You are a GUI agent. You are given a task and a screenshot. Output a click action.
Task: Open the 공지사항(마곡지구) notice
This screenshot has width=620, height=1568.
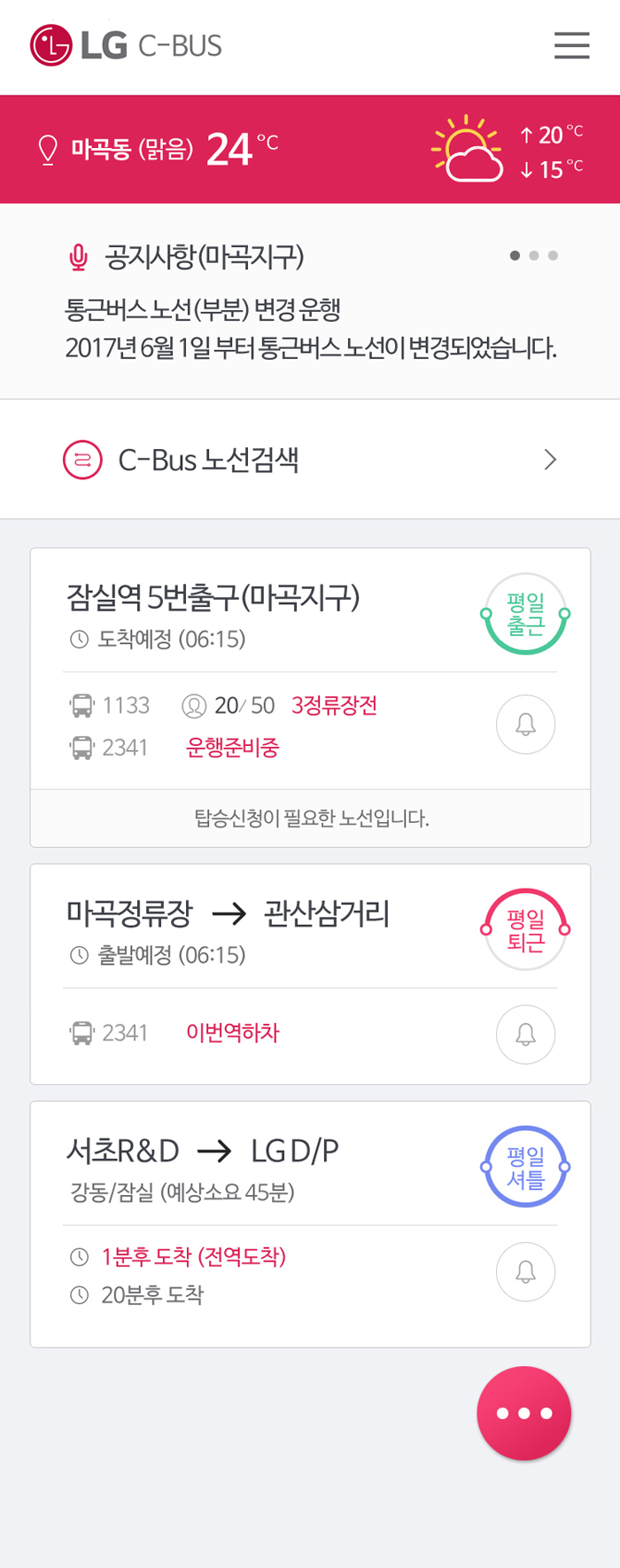[x=310, y=310]
